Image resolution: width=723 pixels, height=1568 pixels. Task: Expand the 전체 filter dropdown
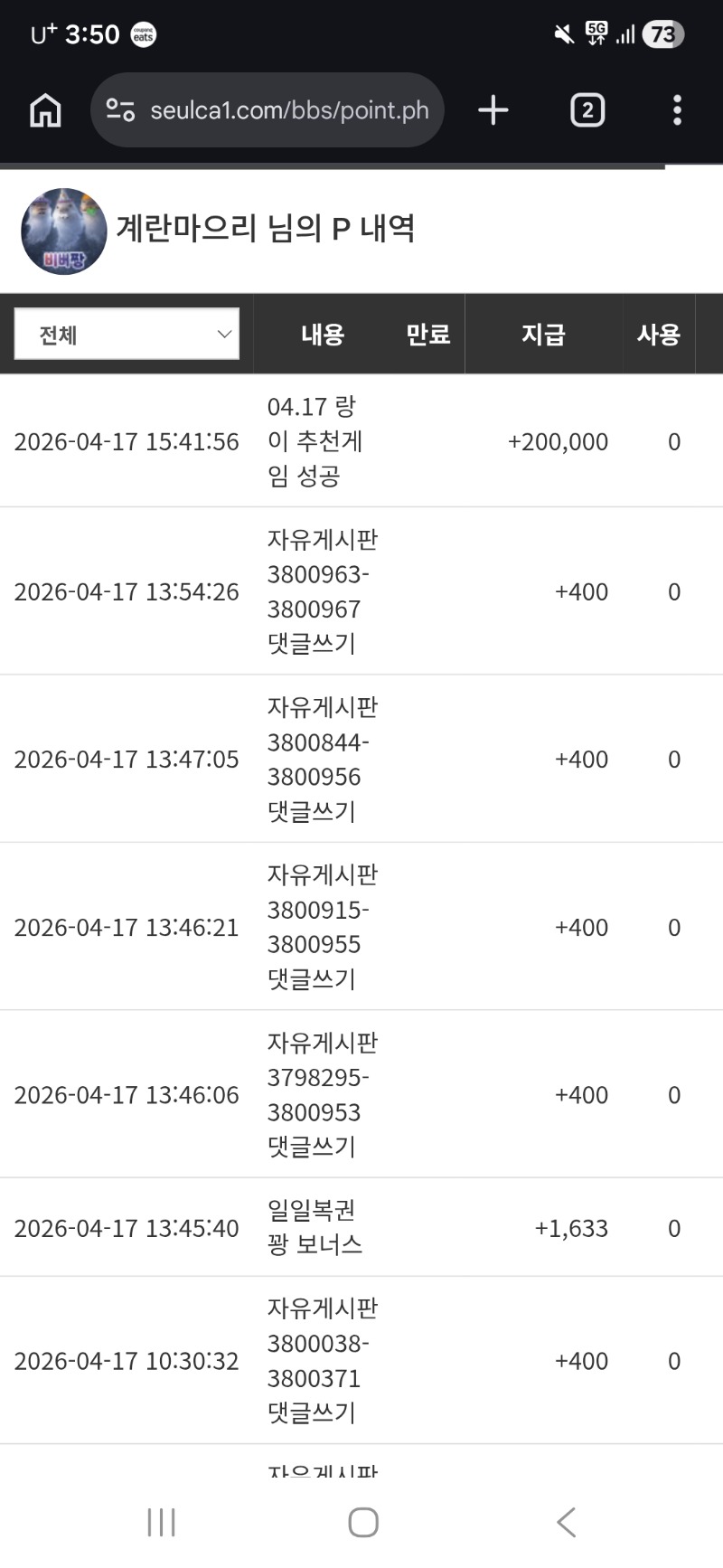coord(127,335)
